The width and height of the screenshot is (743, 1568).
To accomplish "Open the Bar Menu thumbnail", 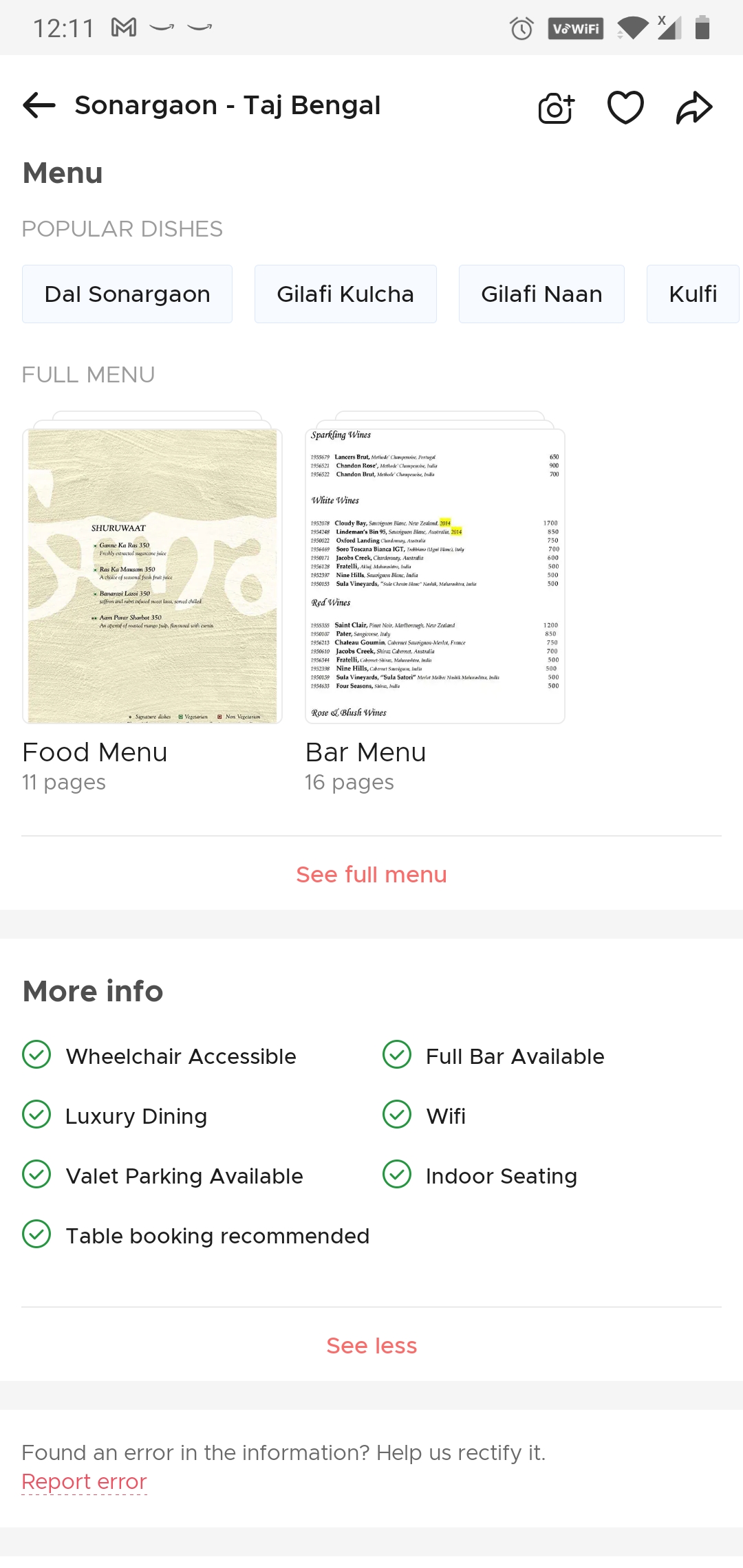I will click(x=435, y=576).
